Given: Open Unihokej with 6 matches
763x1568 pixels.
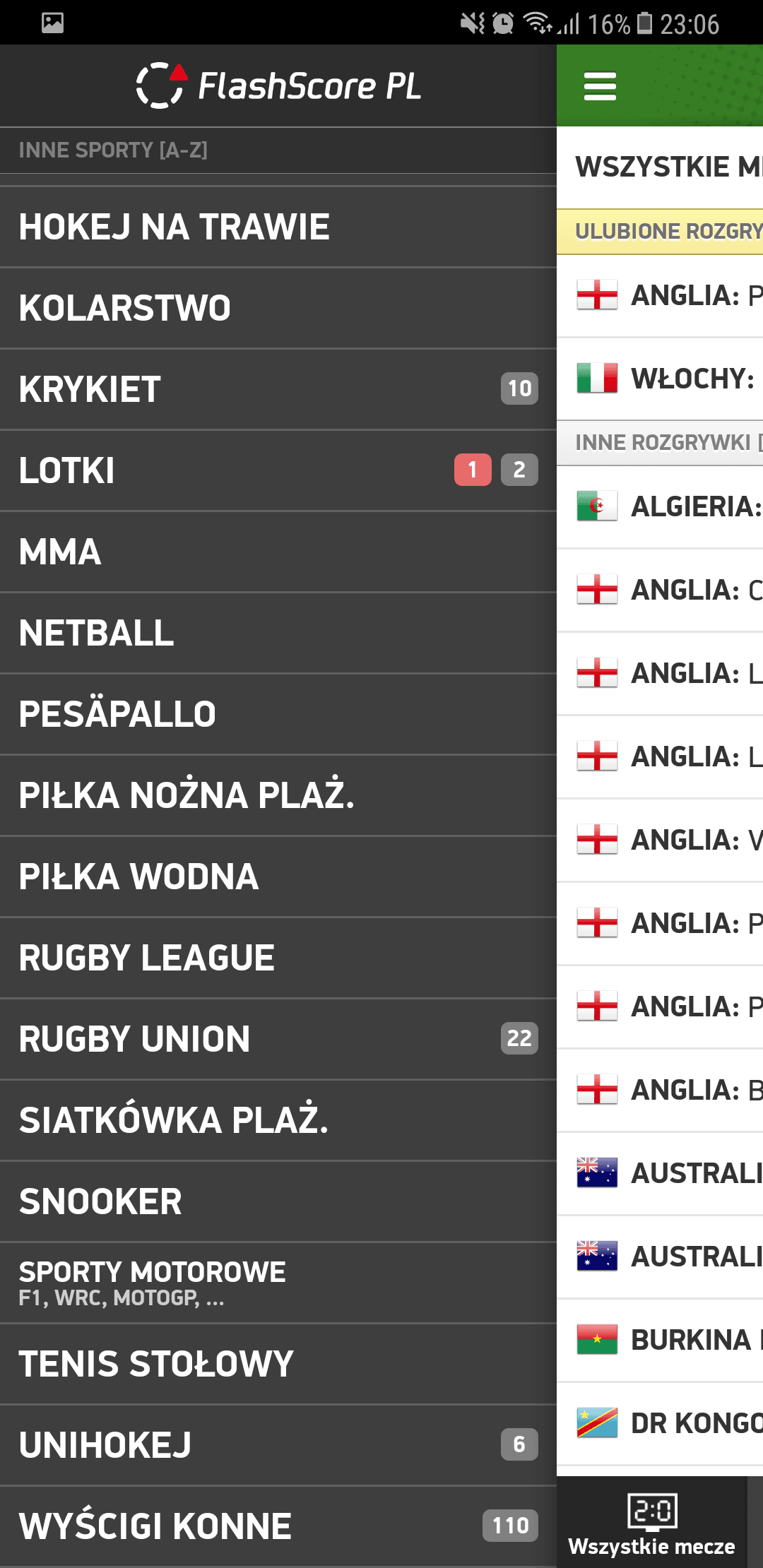Looking at the screenshot, I should click(x=278, y=1445).
